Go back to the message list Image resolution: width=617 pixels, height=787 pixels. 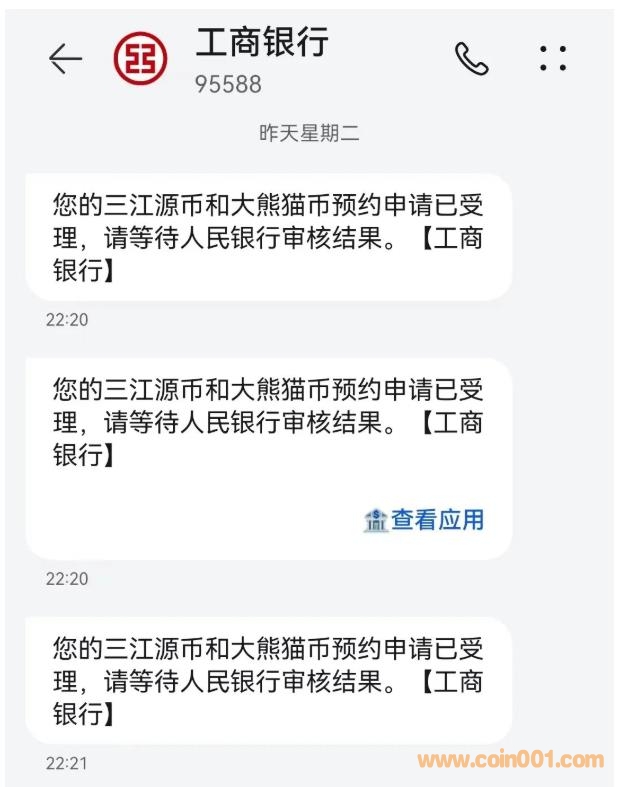[65, 60]
